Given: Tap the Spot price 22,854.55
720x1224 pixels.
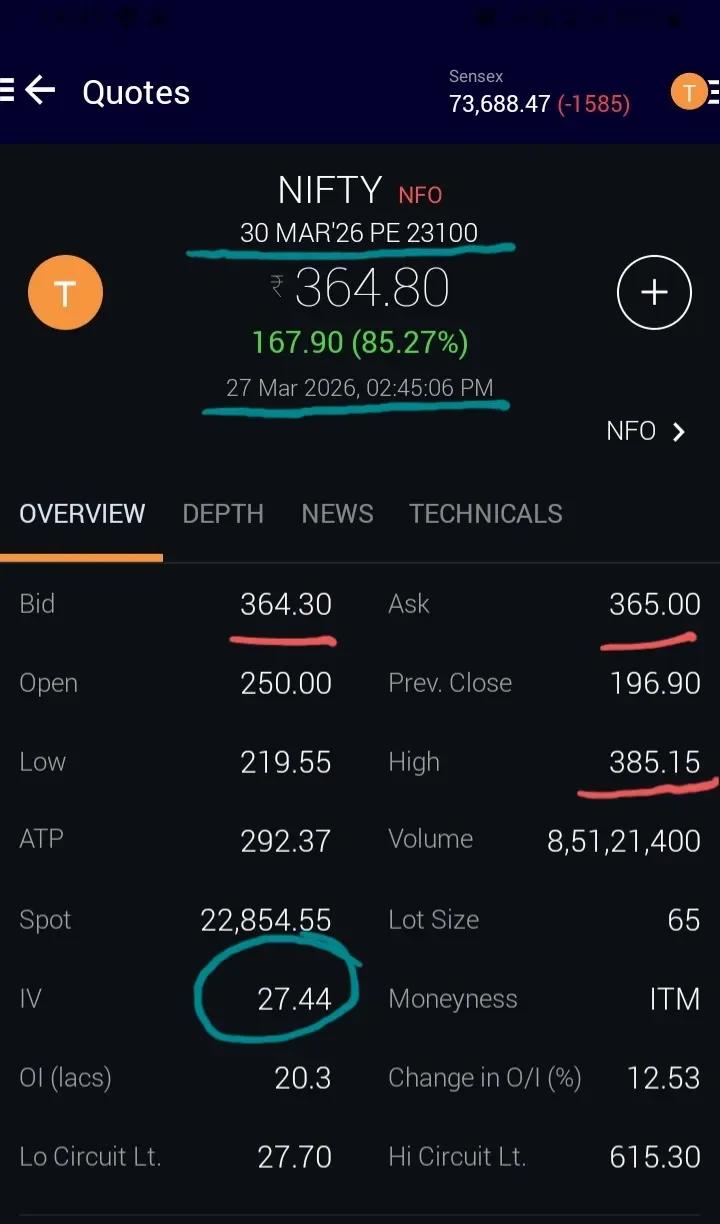Looking at the screenshot, I should pyautogui.click(x=266, y=919).
